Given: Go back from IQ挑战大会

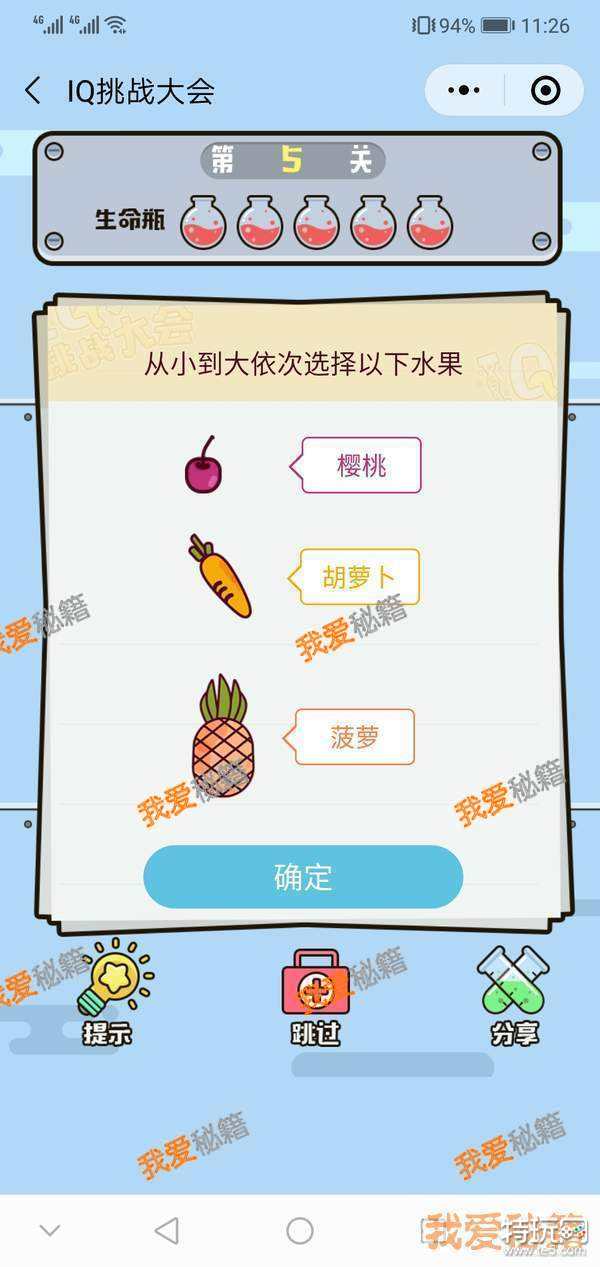Looking at the screenshot, I should (x=33, y=91).
